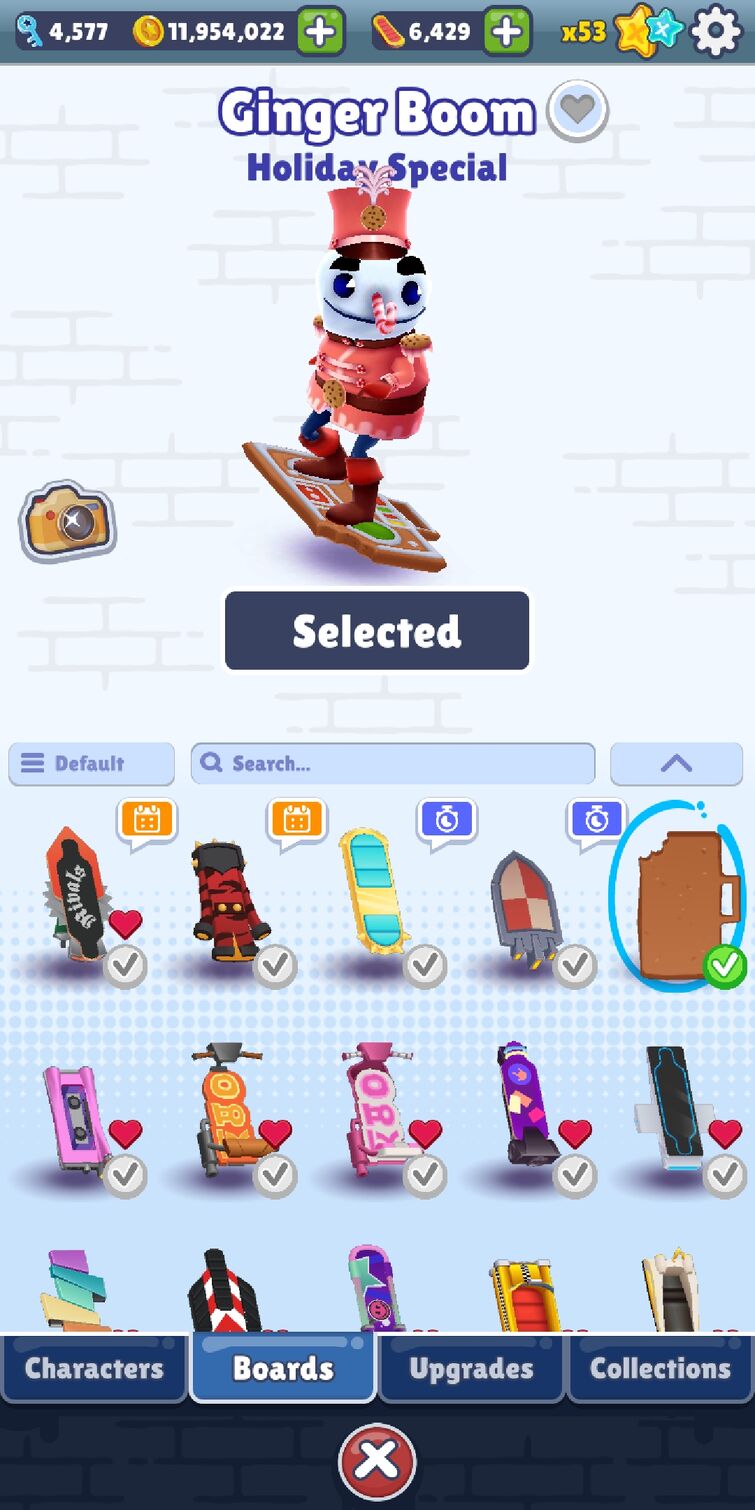
Task: Add more coins with the plus button
Action: pos(320,32)
